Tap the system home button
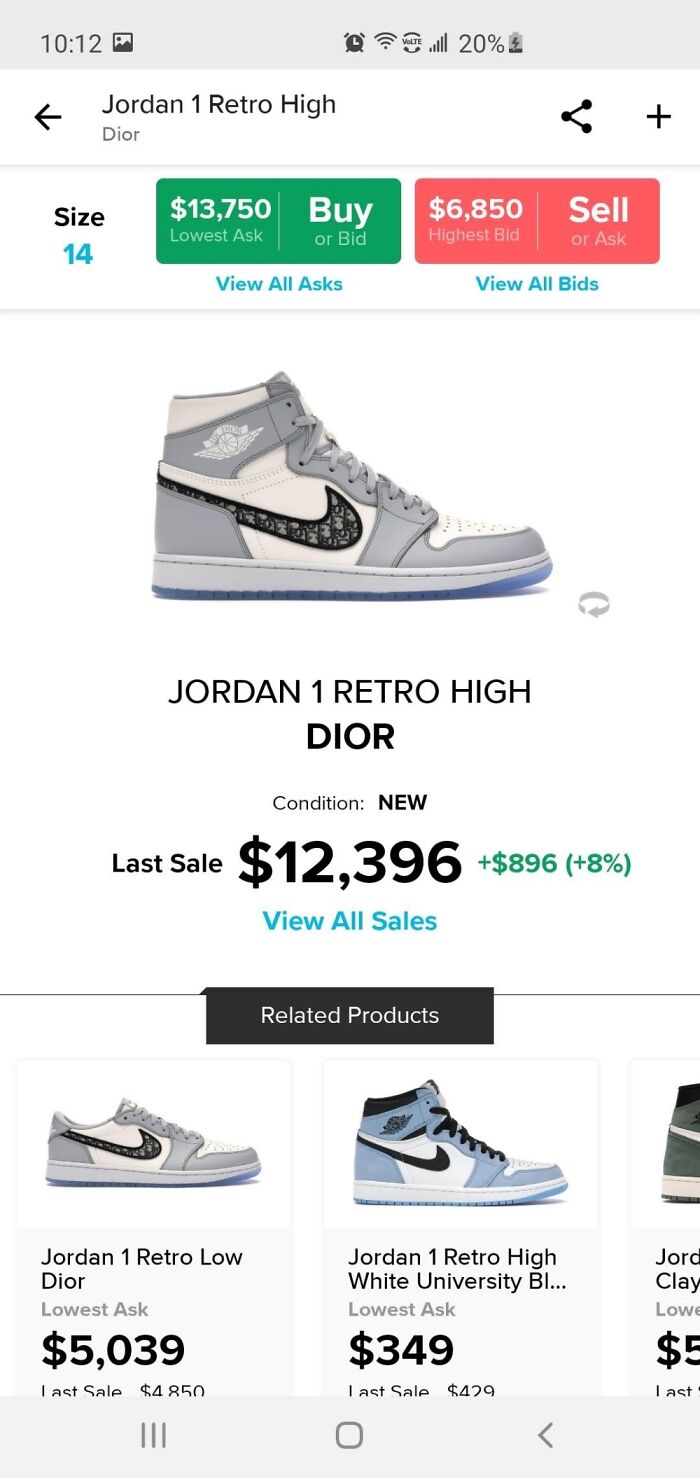The width and height of the screenshot is (700, 1478). tap(349, 1436)
